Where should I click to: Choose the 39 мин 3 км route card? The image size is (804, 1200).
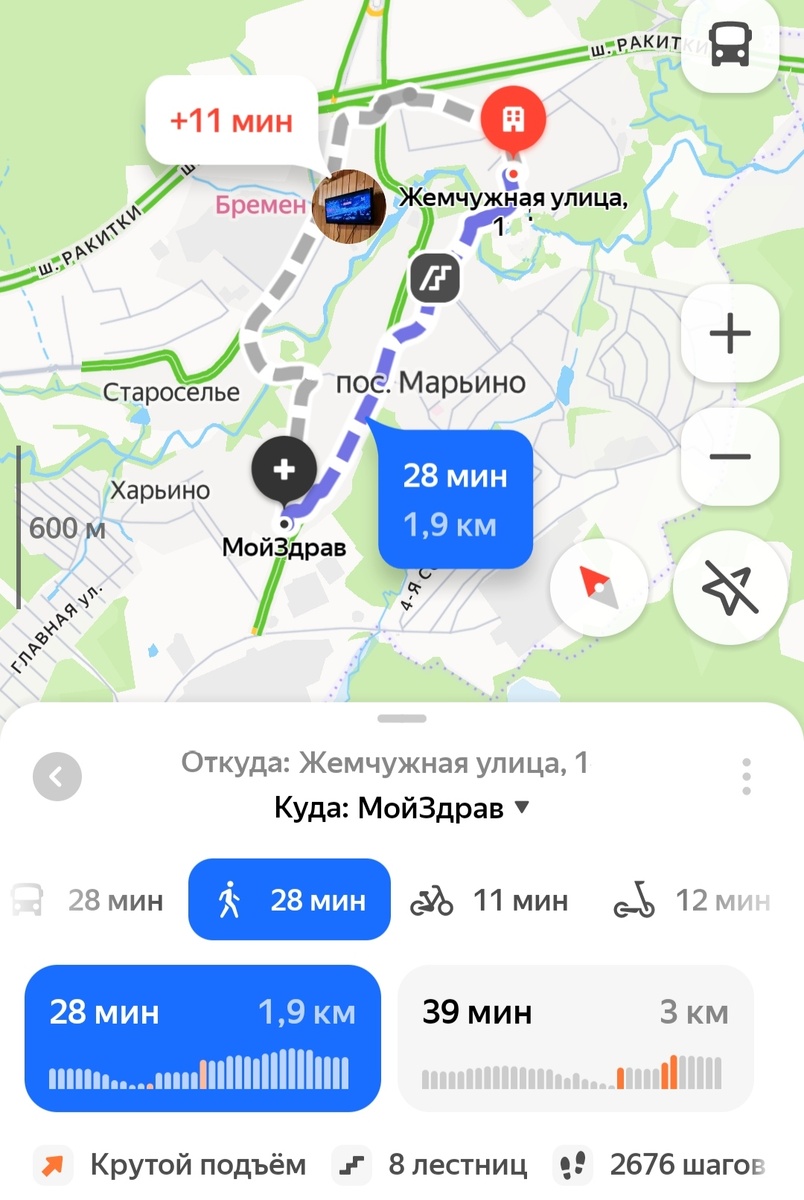[575, 1038]
